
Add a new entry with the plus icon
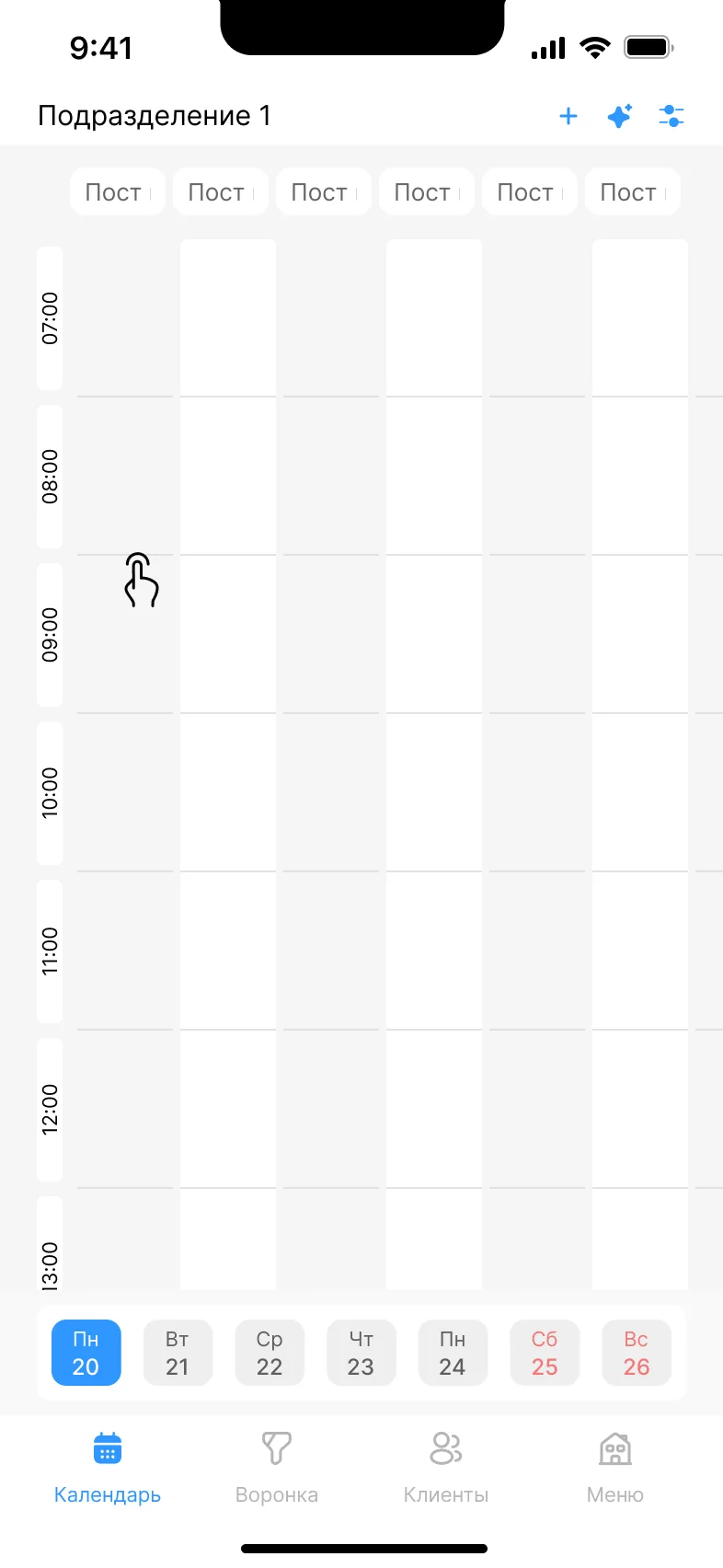pyautogui.click(x=568, y=116)
